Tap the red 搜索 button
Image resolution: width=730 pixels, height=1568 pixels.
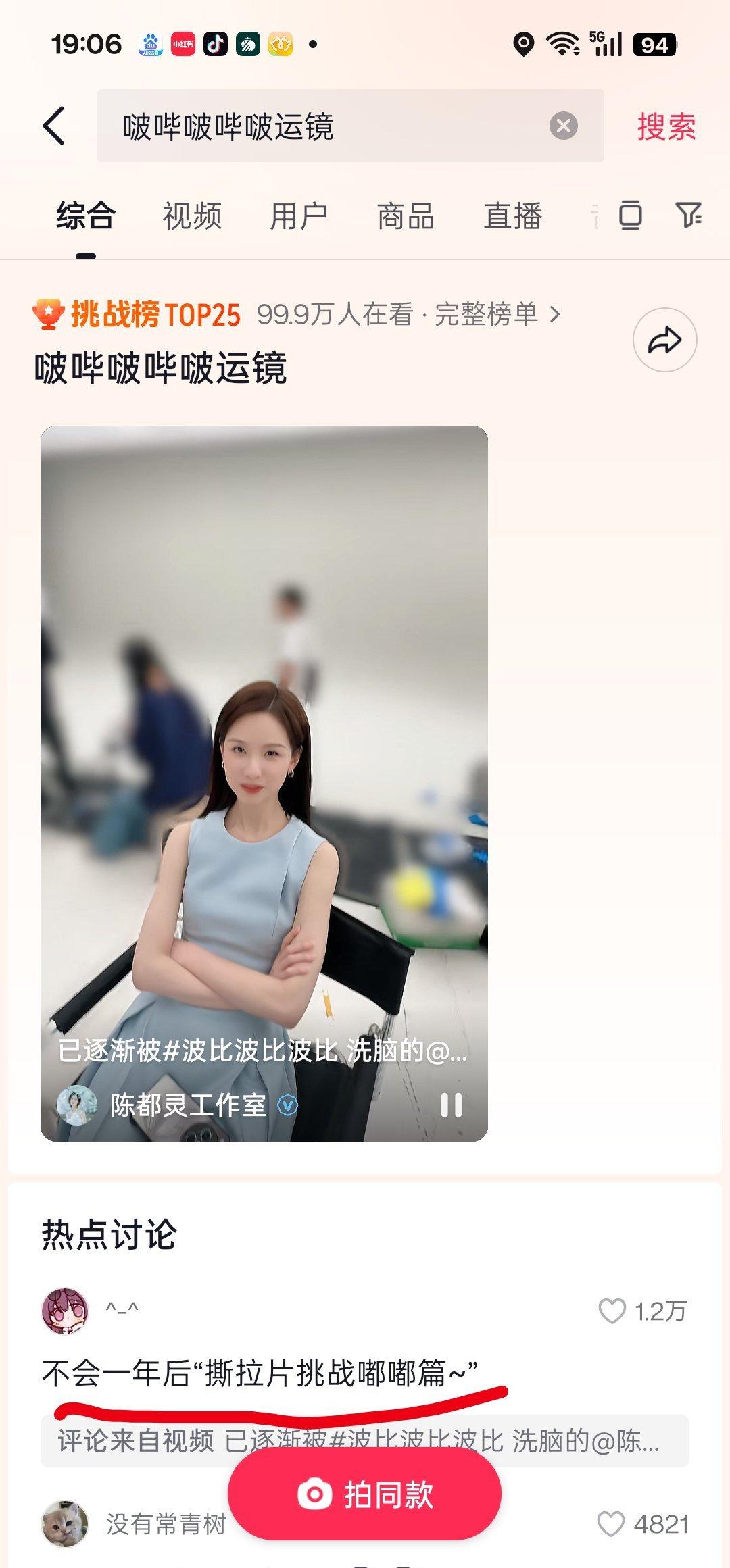666,126
